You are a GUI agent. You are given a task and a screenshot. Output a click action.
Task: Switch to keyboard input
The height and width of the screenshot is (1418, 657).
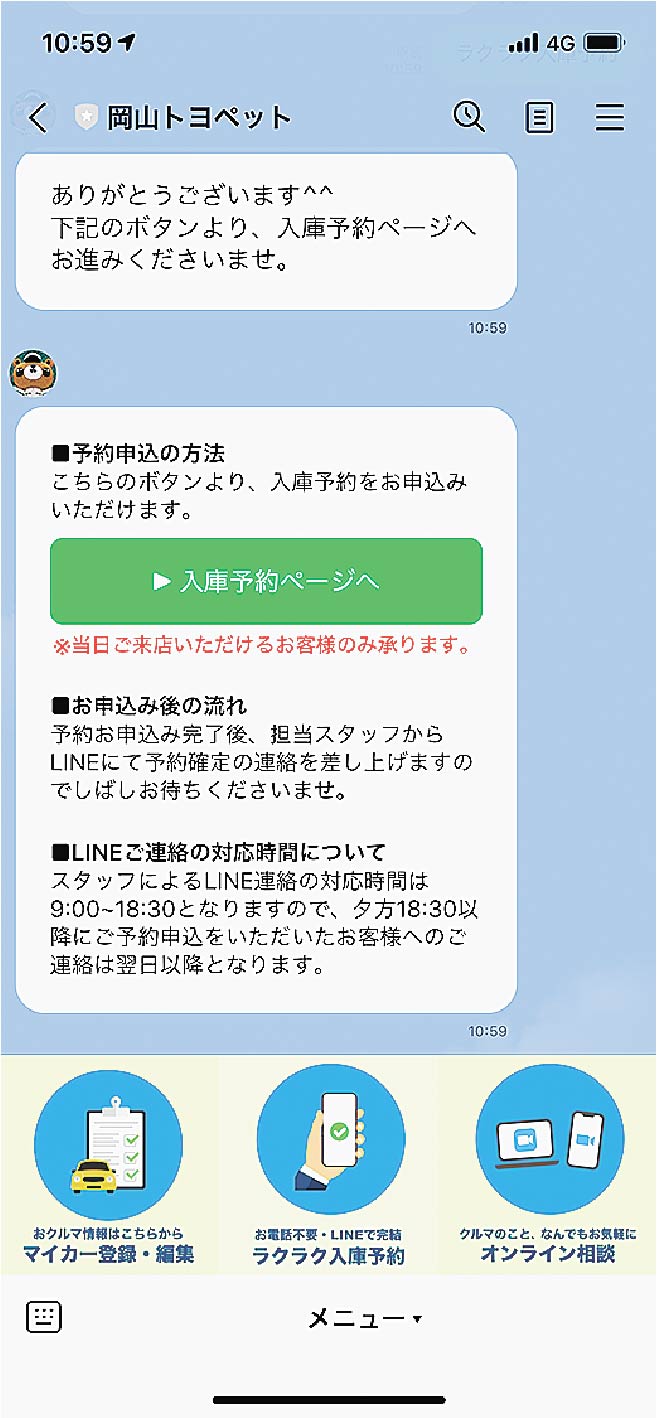click(x=44, y=1317)
